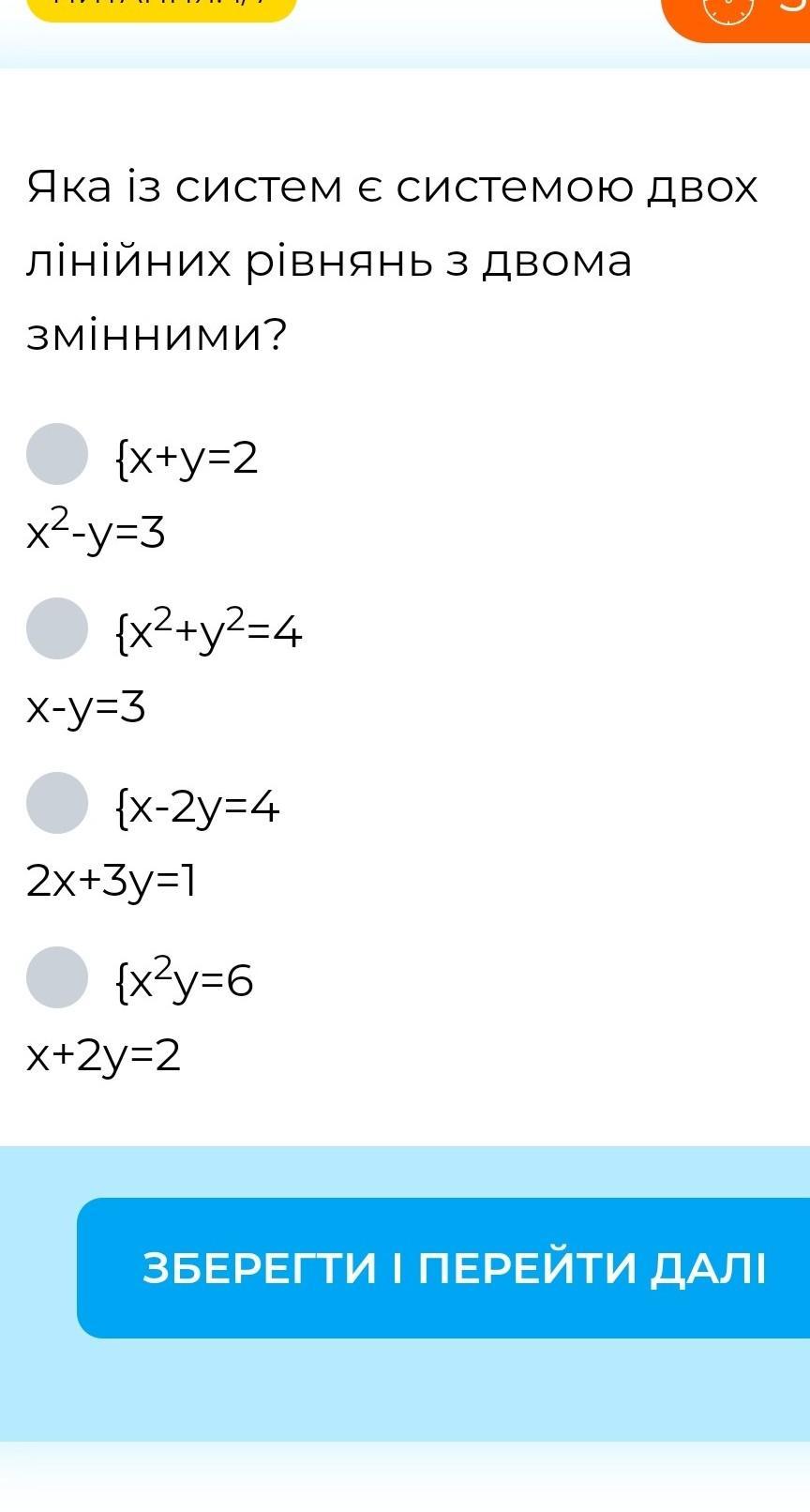
Task: Choose the option {x²+y²=4, x-y=3
Action: tap(57, 628)
